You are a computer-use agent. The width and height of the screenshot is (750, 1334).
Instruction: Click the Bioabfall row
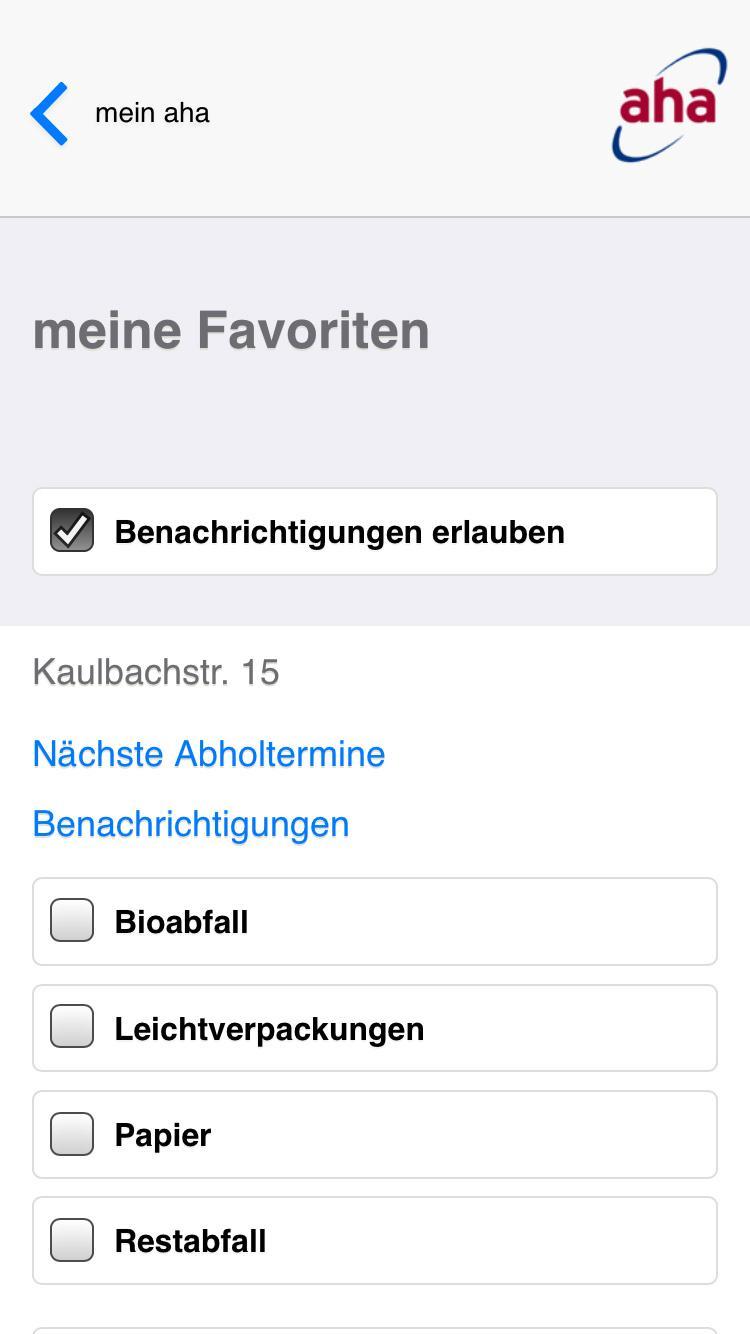(x=375, y=921)
